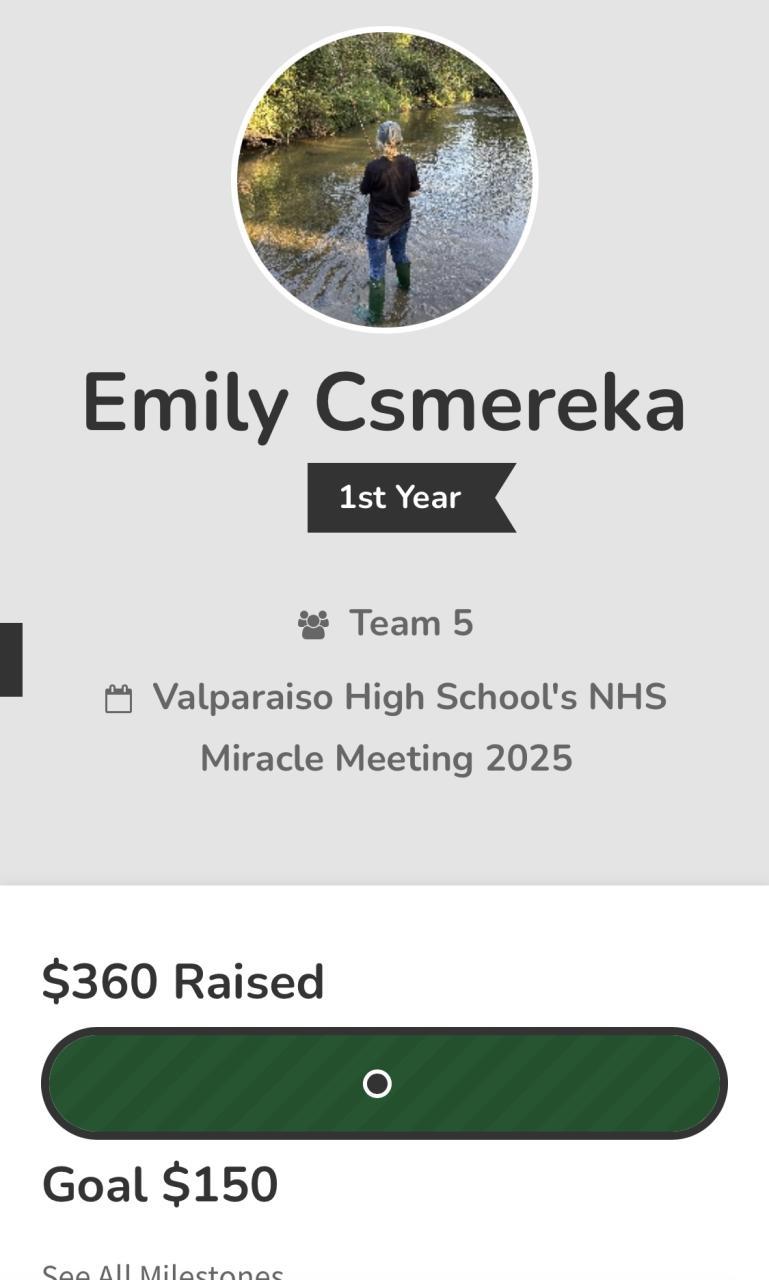Screen dimensions: 769x1280
Task: See all milestones
Action: (x=163, y=1271)
